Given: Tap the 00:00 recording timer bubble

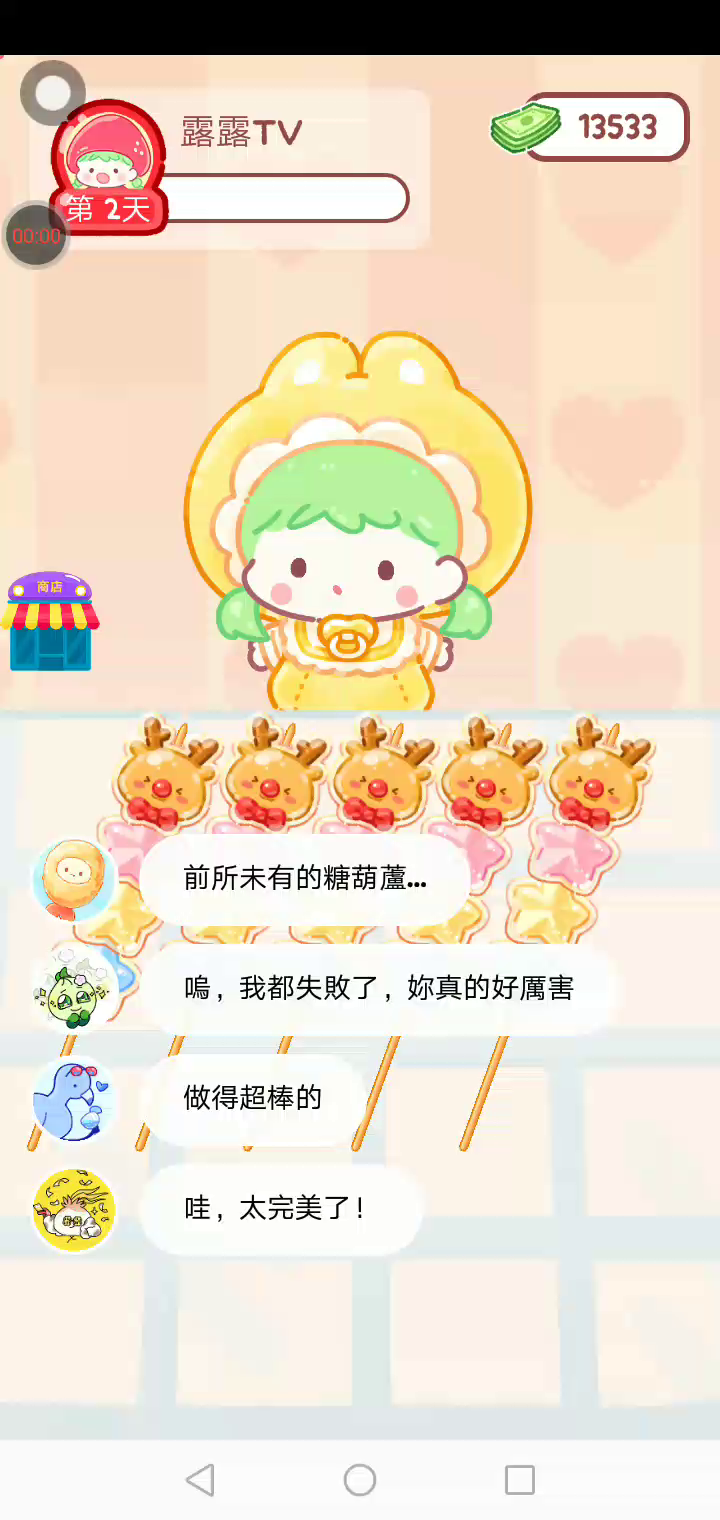Looking at the screenshot, I should tap(36, 236).
